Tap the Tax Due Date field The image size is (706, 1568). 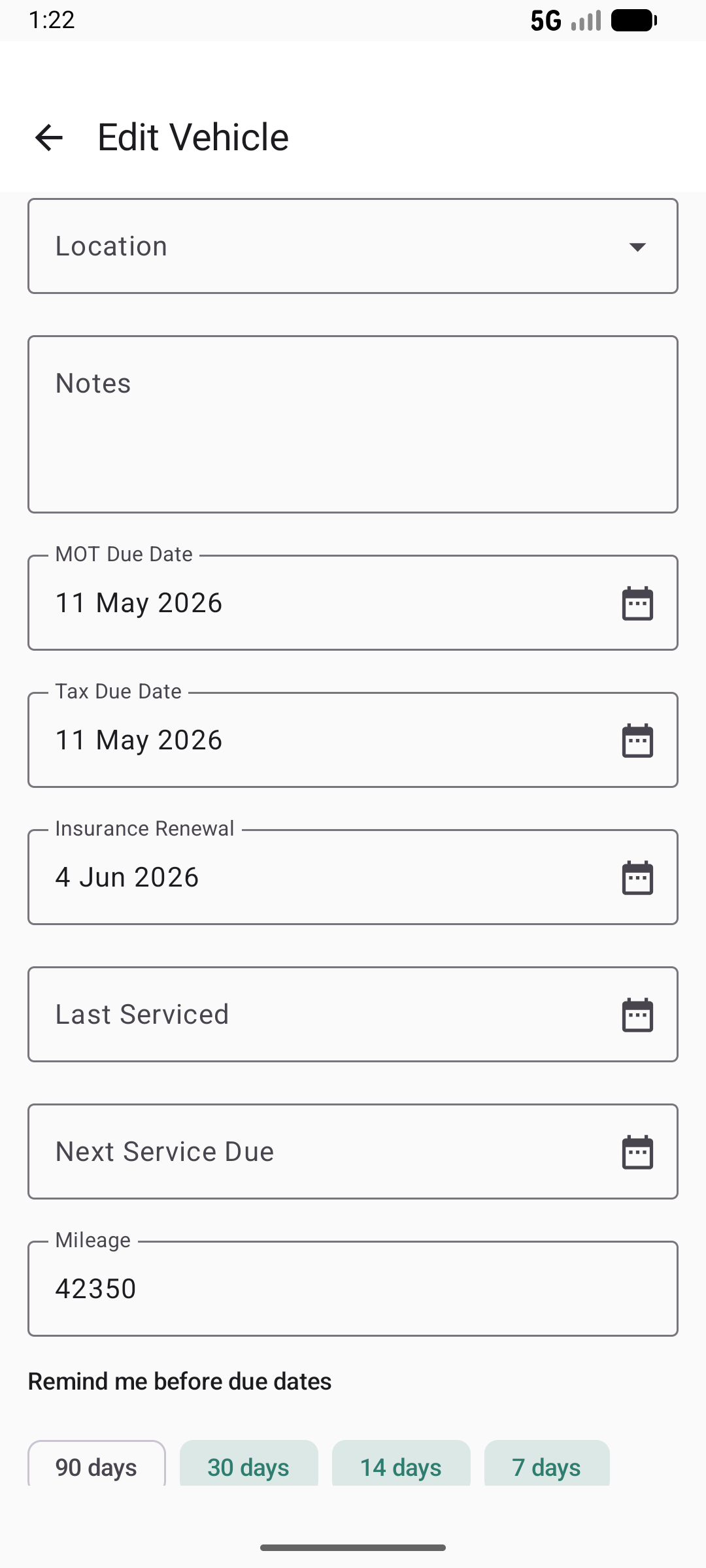(294, 739)
